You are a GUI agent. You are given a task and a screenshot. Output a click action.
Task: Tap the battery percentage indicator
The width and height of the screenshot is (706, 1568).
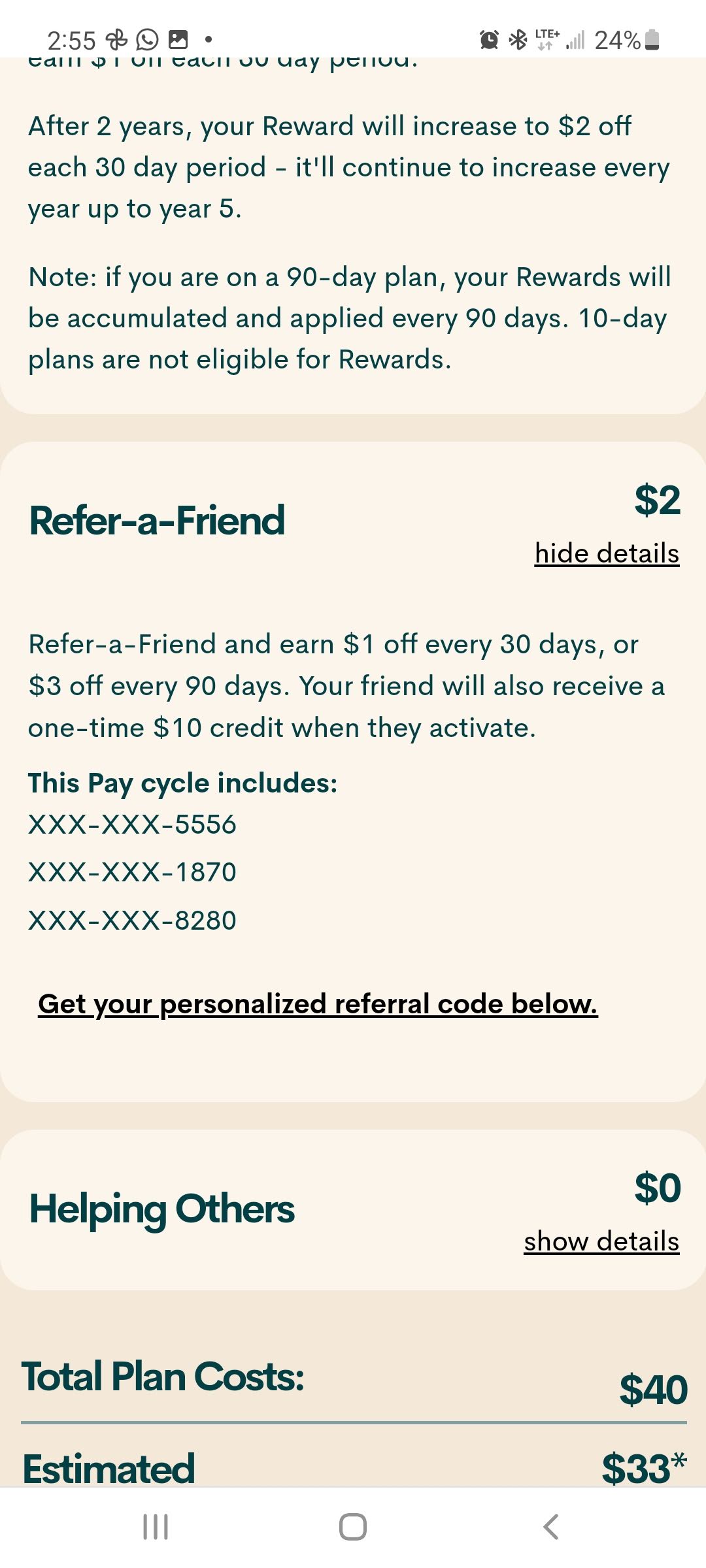pyautogui.click(x=617, y=41)
